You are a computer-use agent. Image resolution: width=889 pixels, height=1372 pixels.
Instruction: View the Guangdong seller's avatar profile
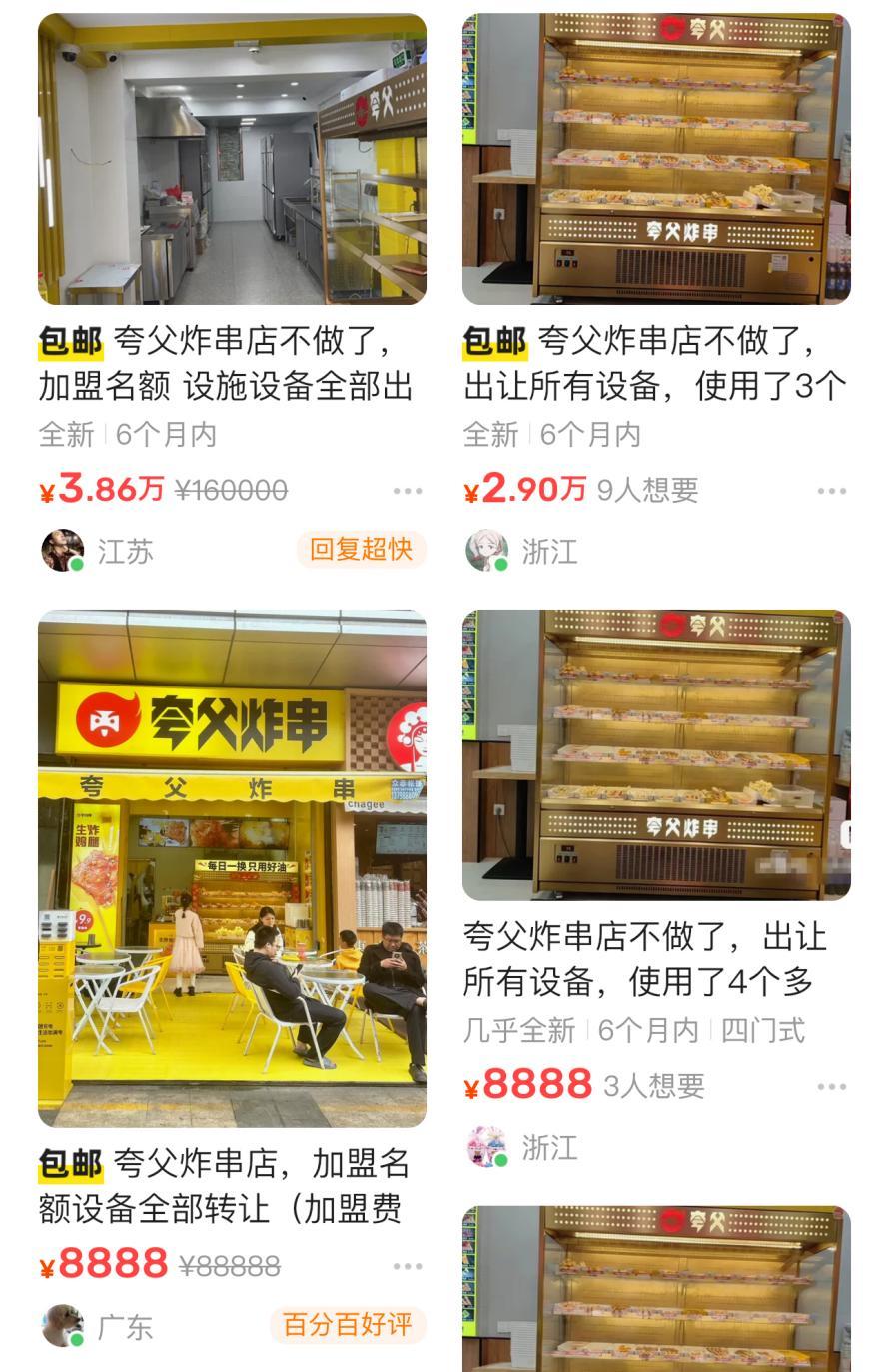point(62,1326)
